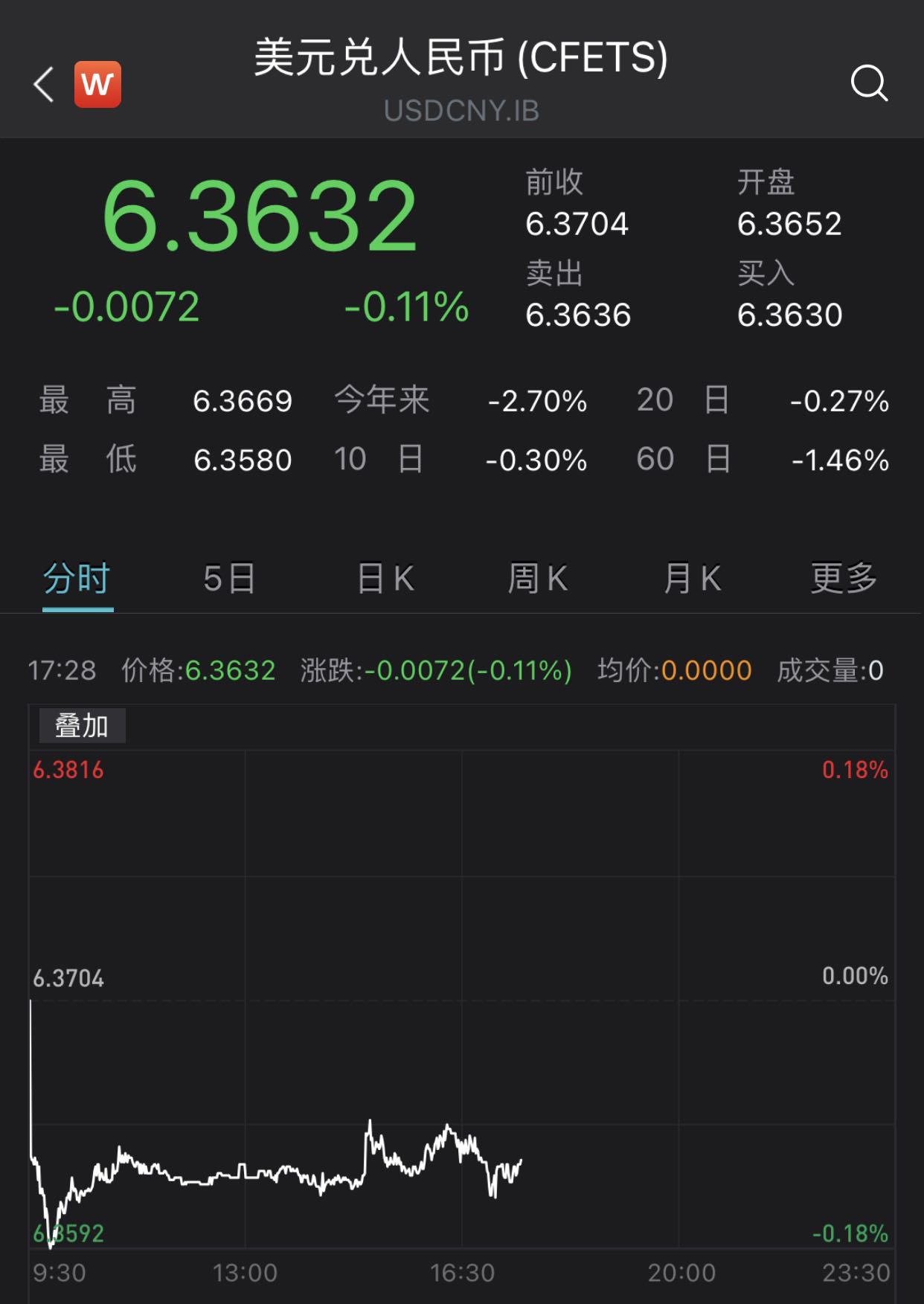Open the 更多 more options tab
The height and width of the screenshot is (1304, 924).
pyautogui.click(x=844, y=579)
